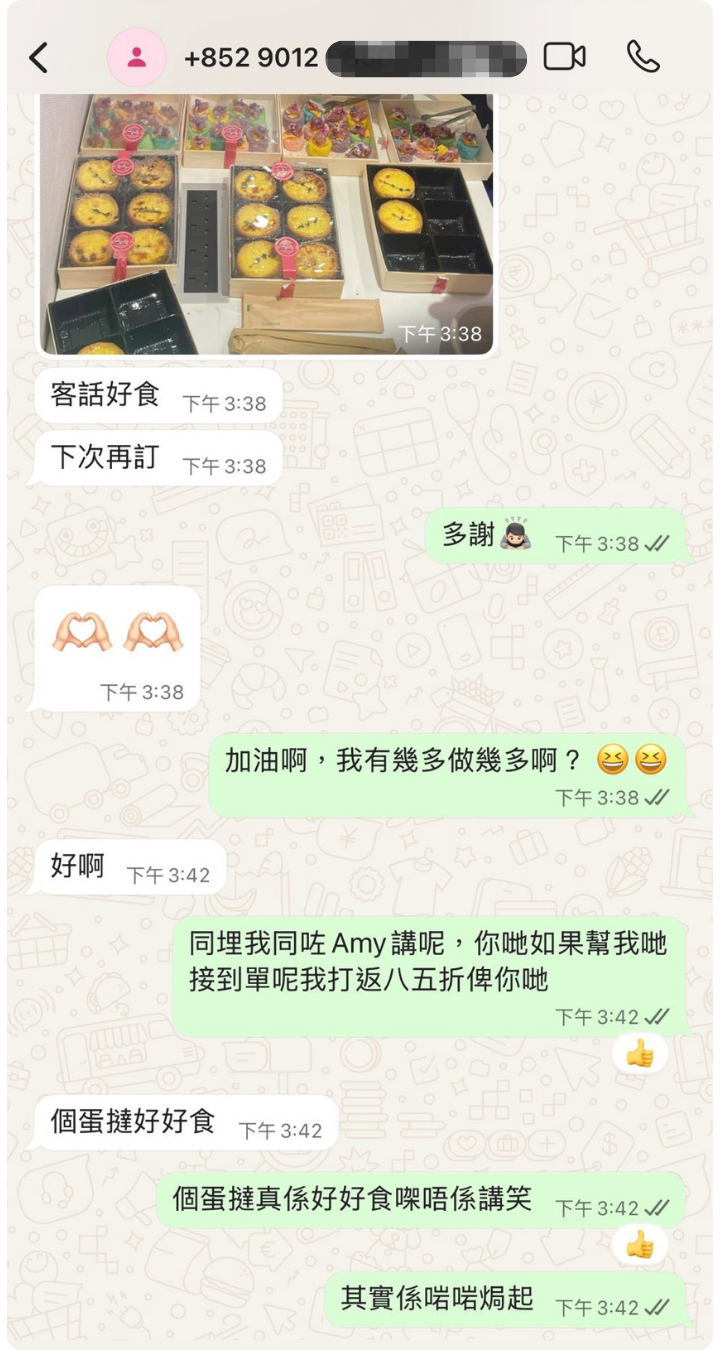Start a video call
Screen dimensions: 720x1350
(565, 58)
